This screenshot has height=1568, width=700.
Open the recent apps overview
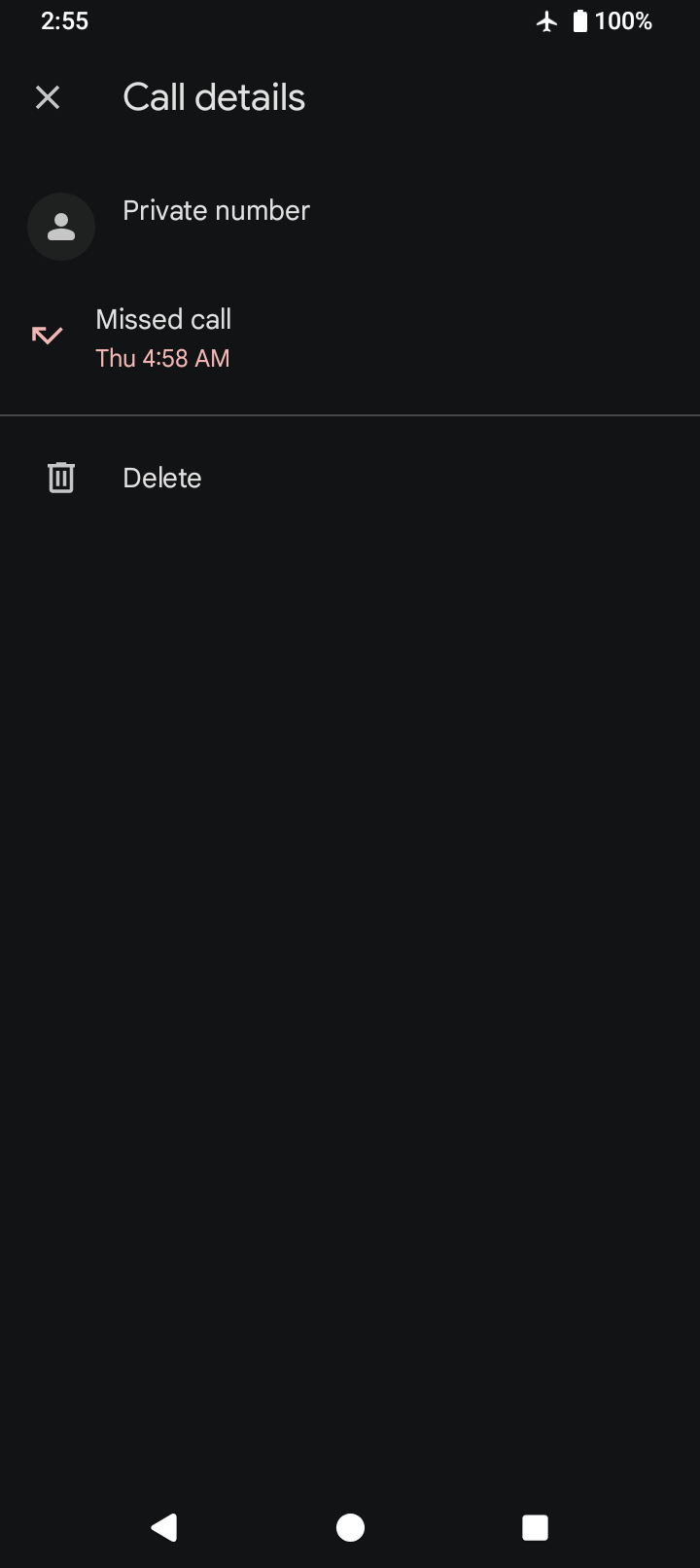(x=535, y=1527)
